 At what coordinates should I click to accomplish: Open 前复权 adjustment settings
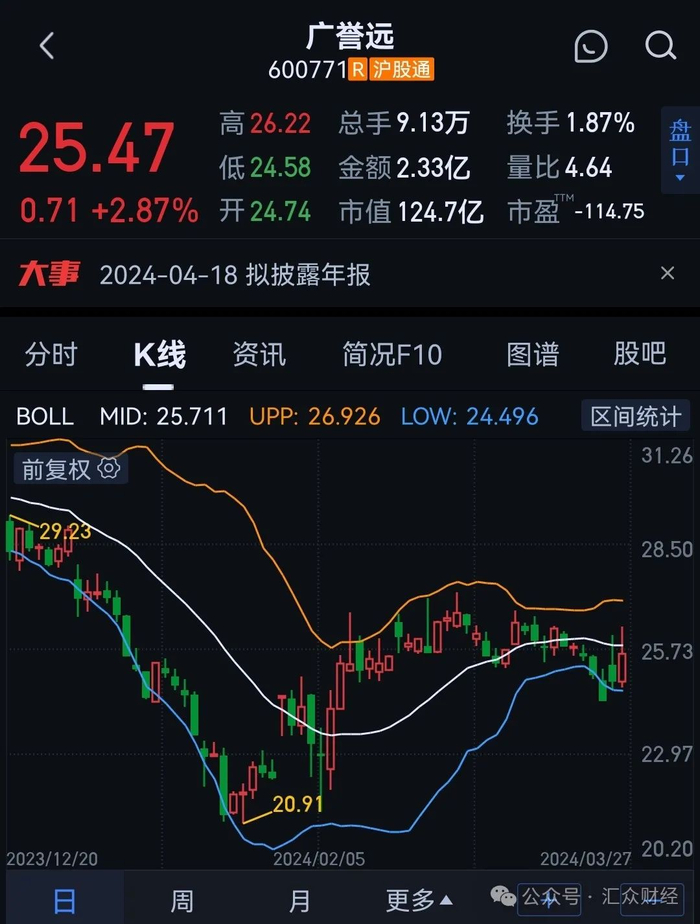tap(70, 469)
